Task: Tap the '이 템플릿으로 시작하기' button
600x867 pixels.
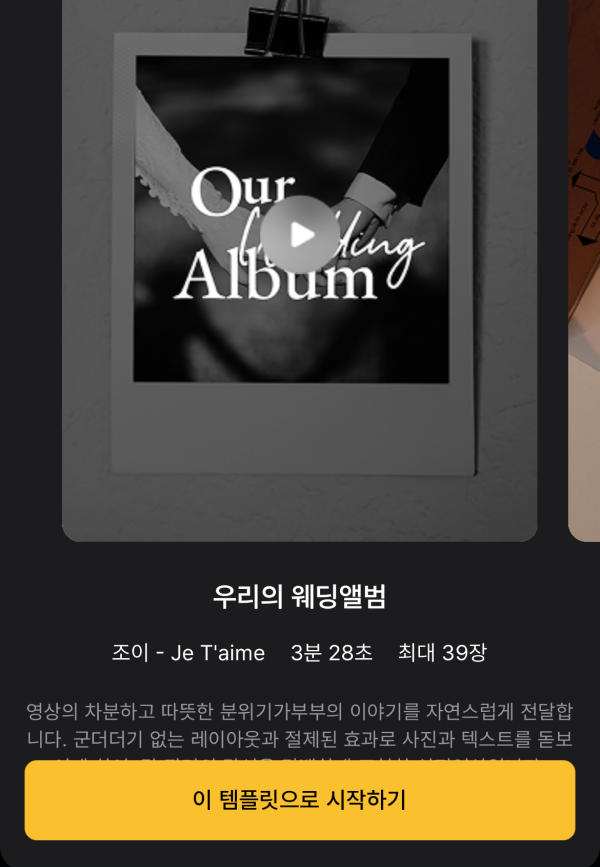Action: (300, 800)
